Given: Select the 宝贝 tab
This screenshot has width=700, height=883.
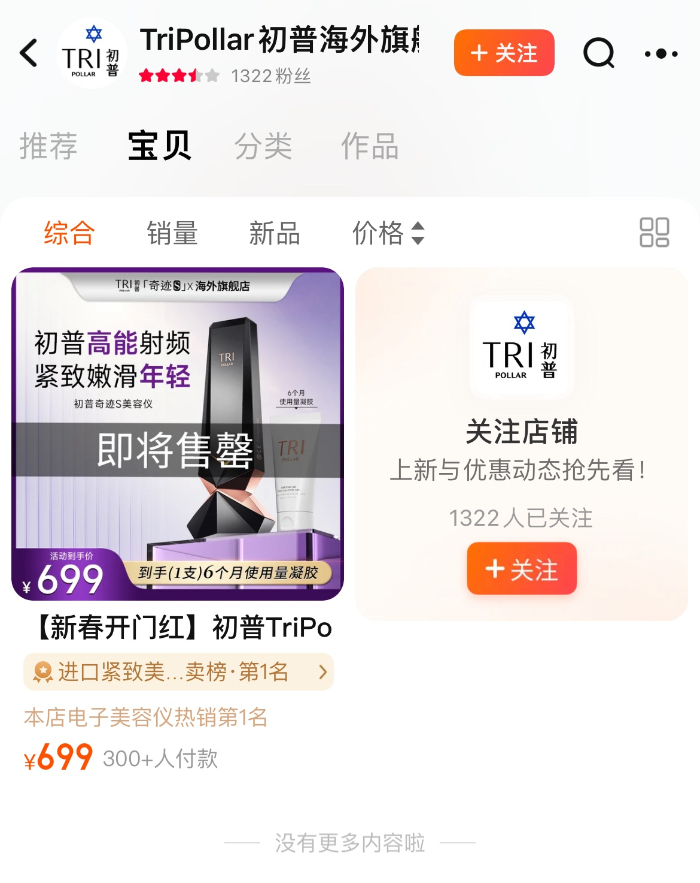Looking at the screenshot, I should coord(159,147).
